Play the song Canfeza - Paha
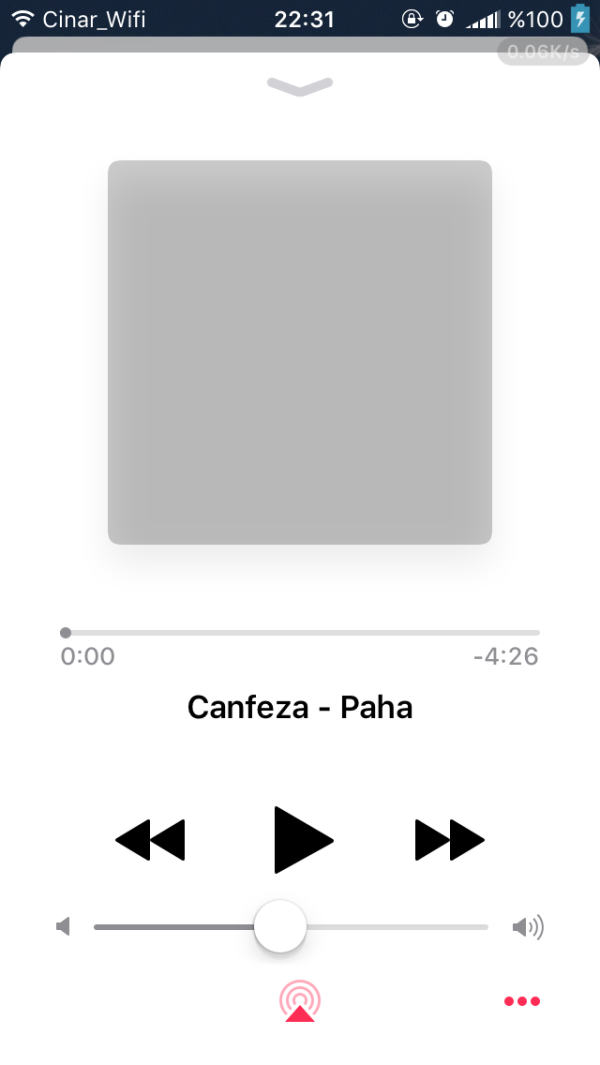Viewport: 600px width, 1065px height. point(302,840)
